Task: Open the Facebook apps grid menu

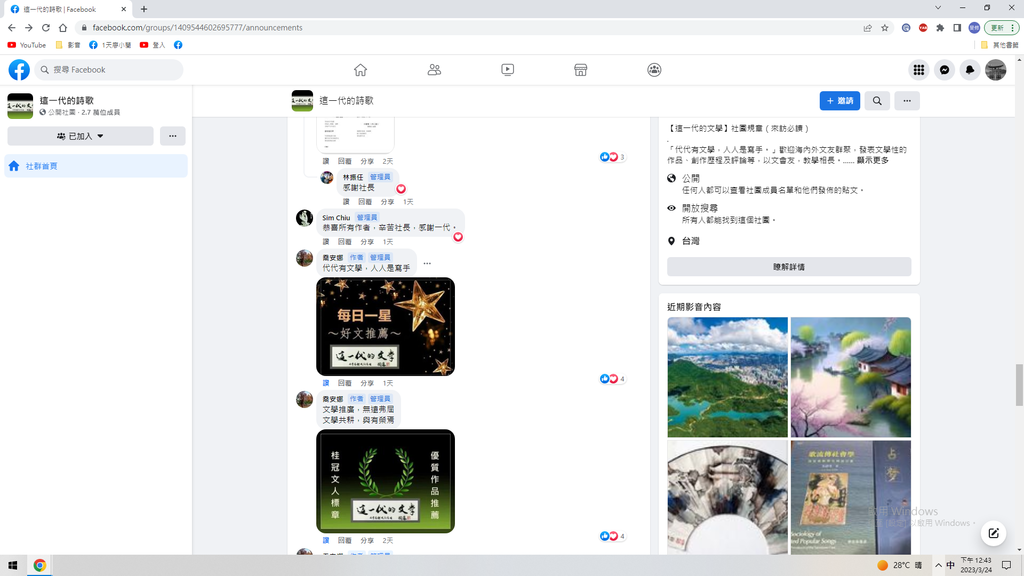Action: pyautogui.click(x=918, y=70)
